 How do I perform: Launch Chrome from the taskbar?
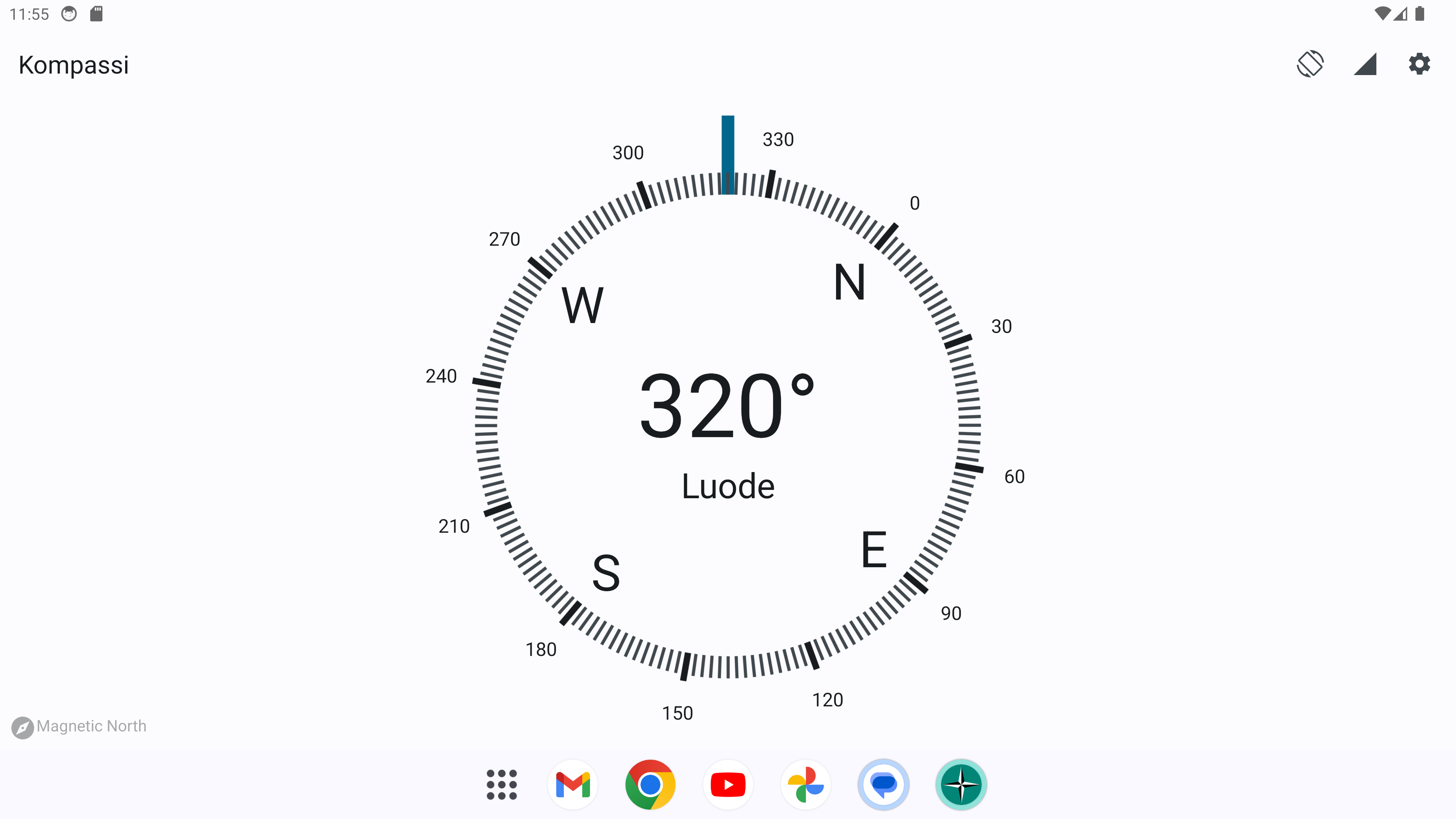click(x=650, y=784)
